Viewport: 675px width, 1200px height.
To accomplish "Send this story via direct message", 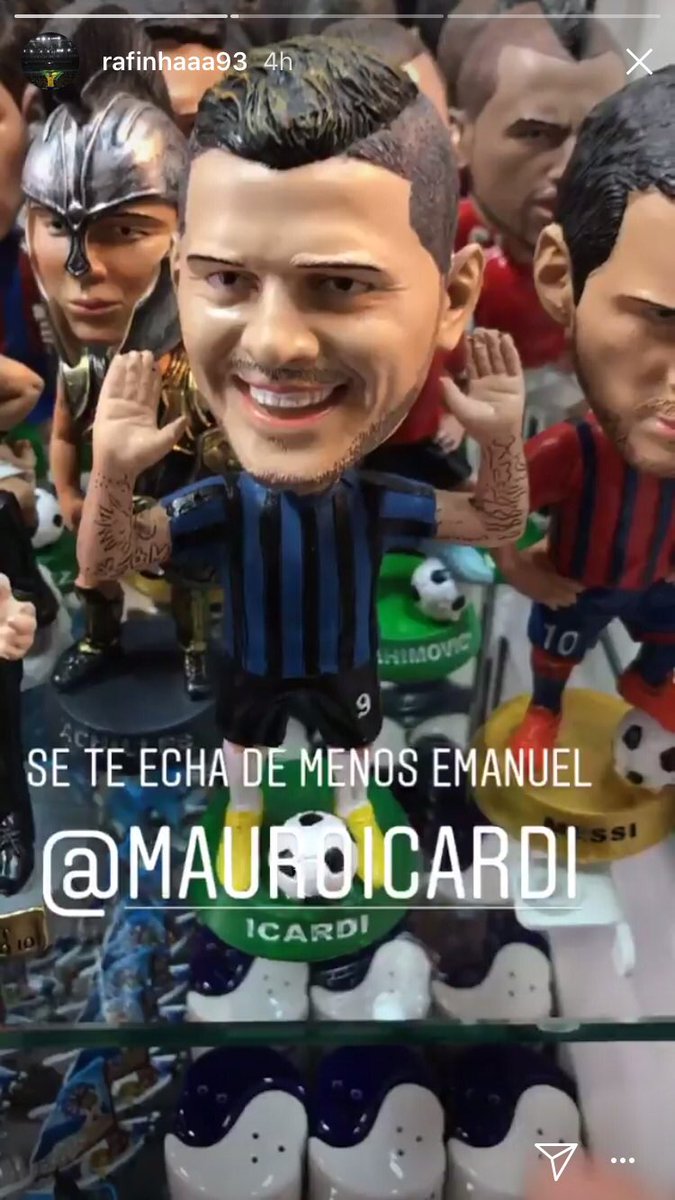I will point(555,1160).
